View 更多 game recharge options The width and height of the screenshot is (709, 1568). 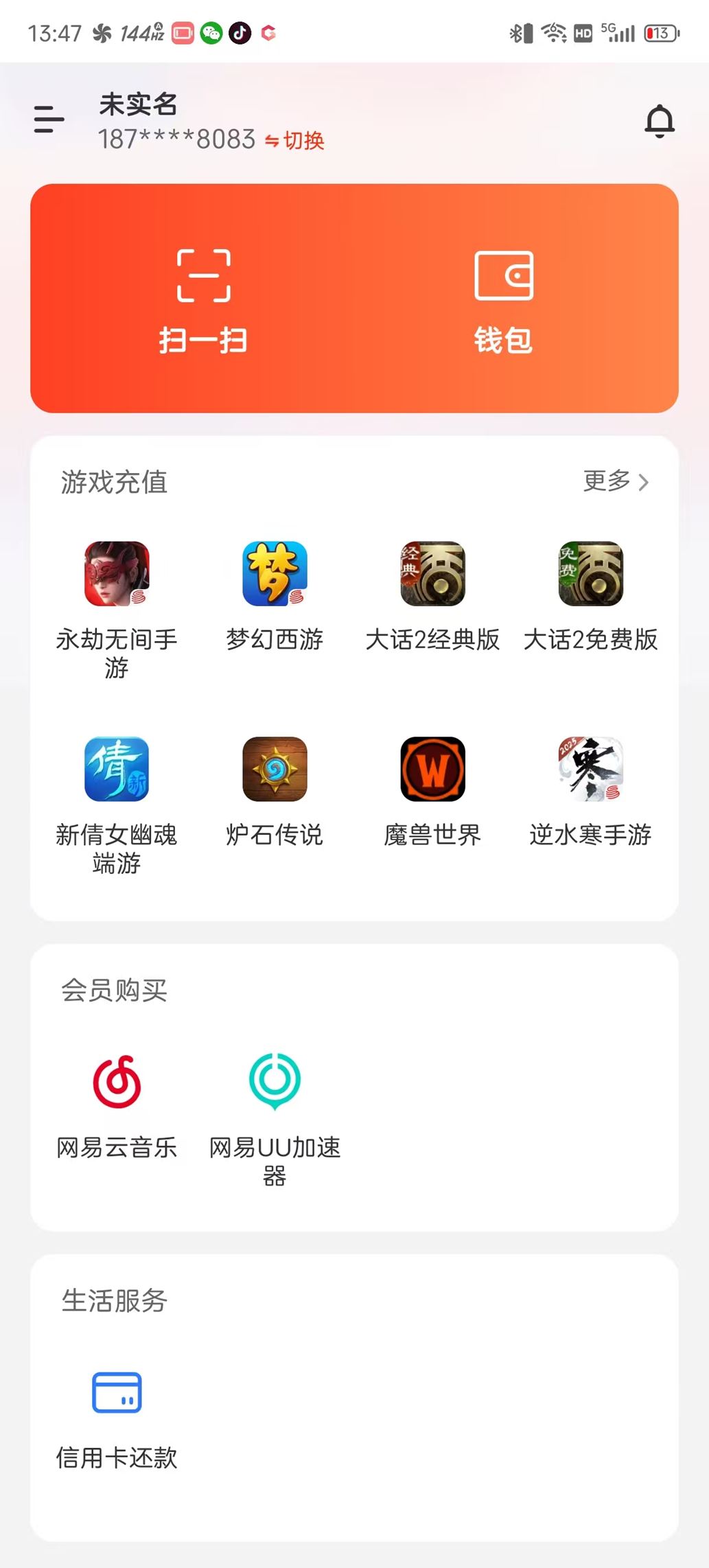615,481
